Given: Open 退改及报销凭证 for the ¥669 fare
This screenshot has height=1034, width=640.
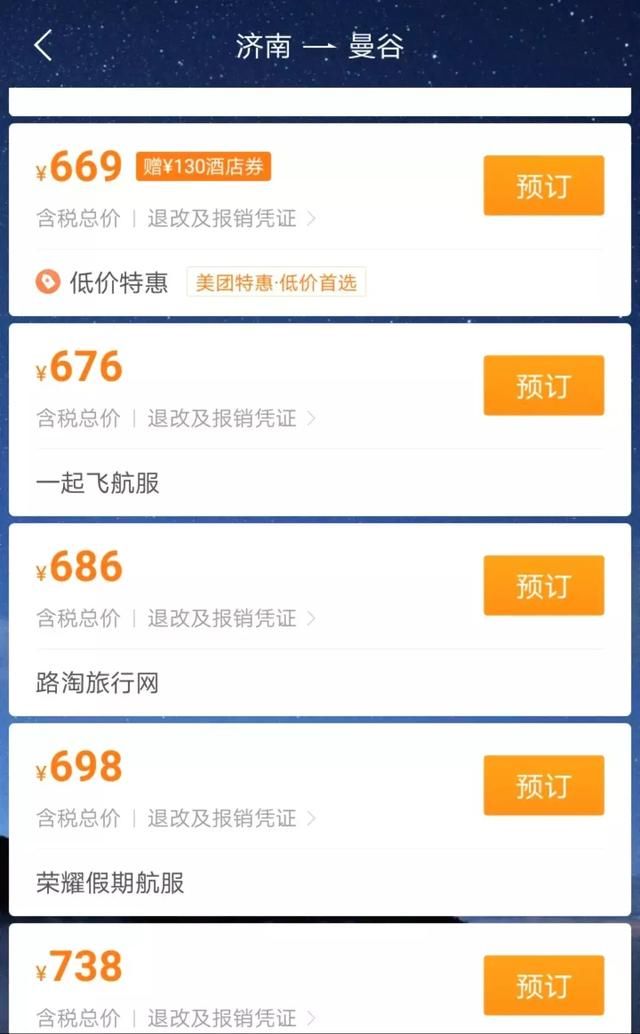Looking at the screenshot, I should pos(231,218).
